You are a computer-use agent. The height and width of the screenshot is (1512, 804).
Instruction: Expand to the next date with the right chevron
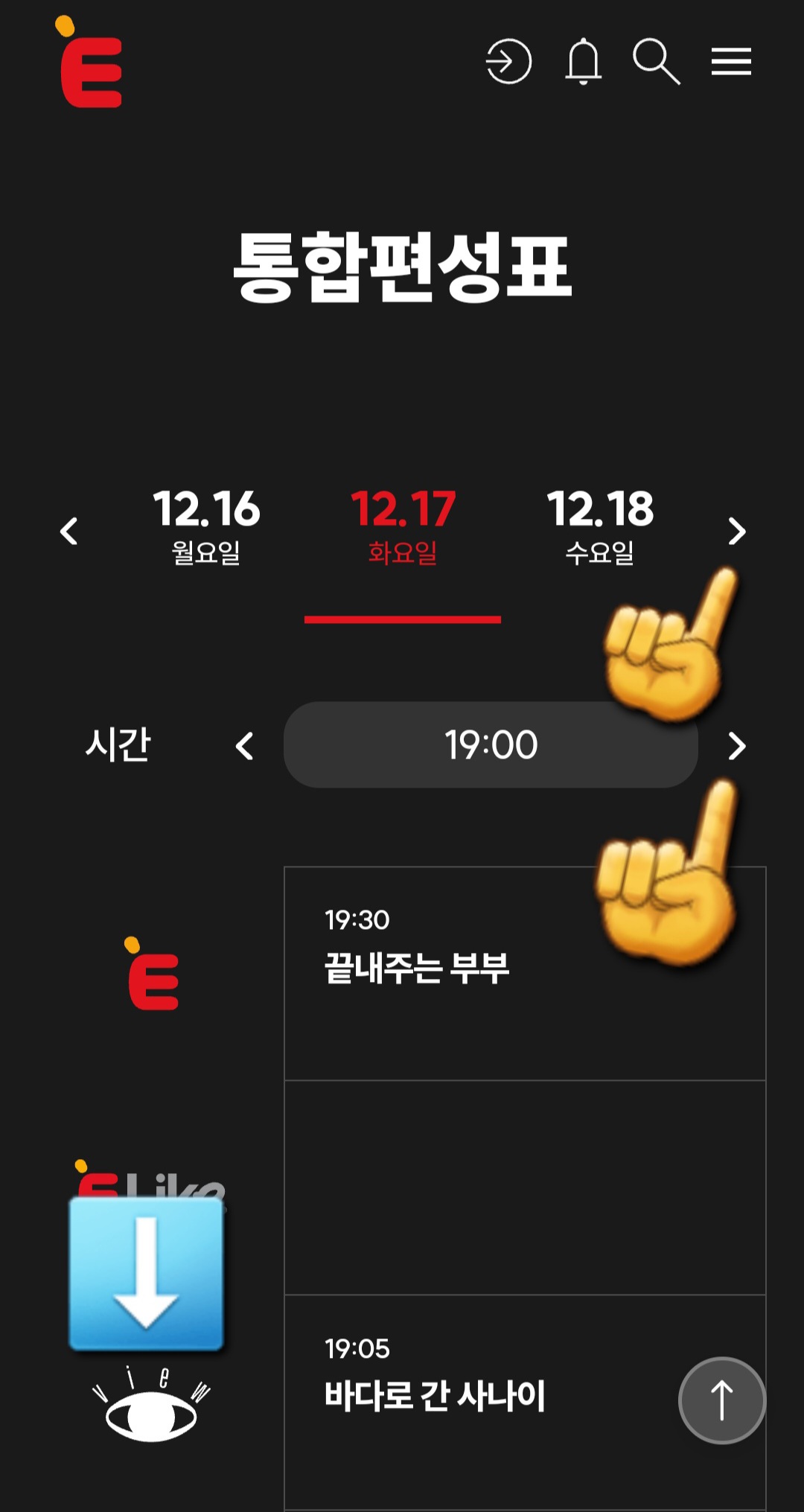pyautogui.click(x=736, y=532)
